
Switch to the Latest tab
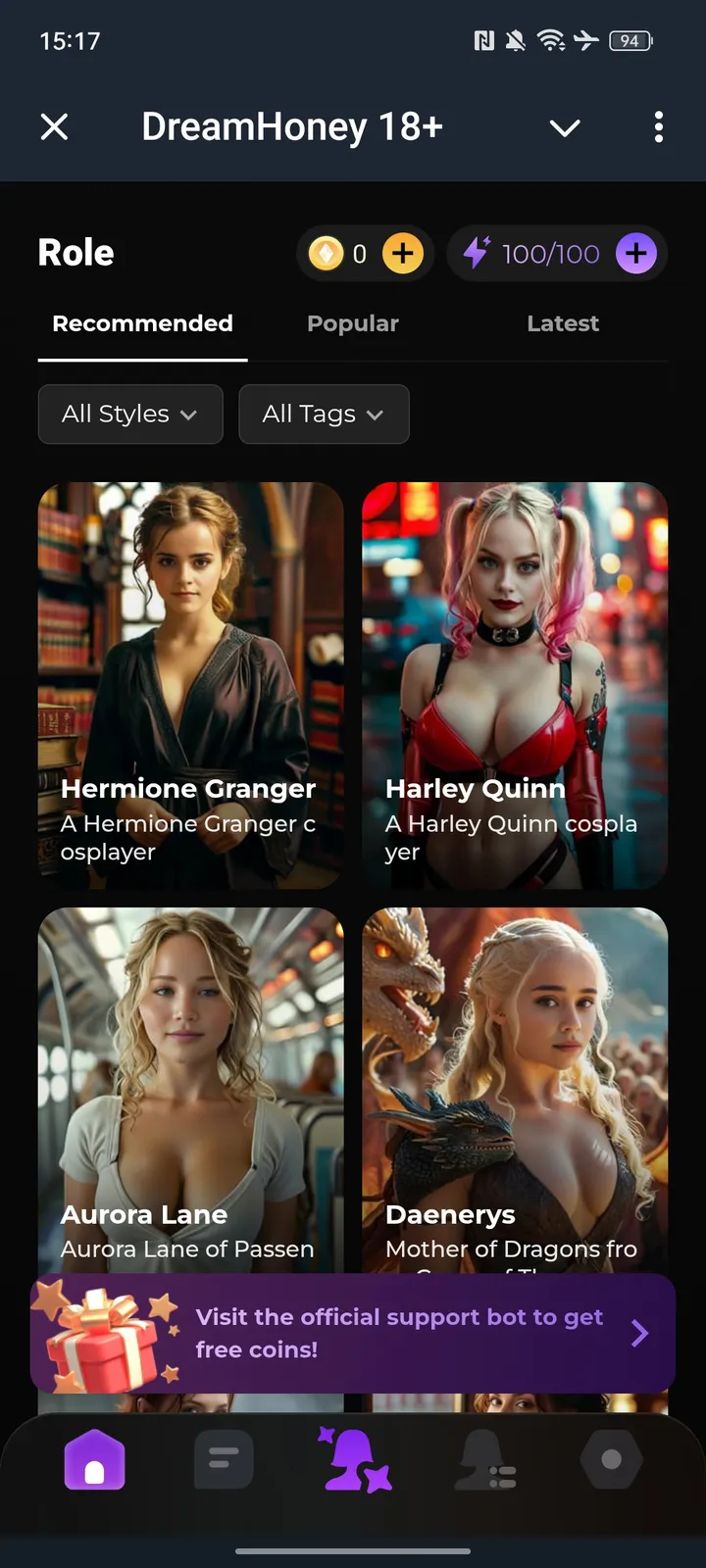563,323
